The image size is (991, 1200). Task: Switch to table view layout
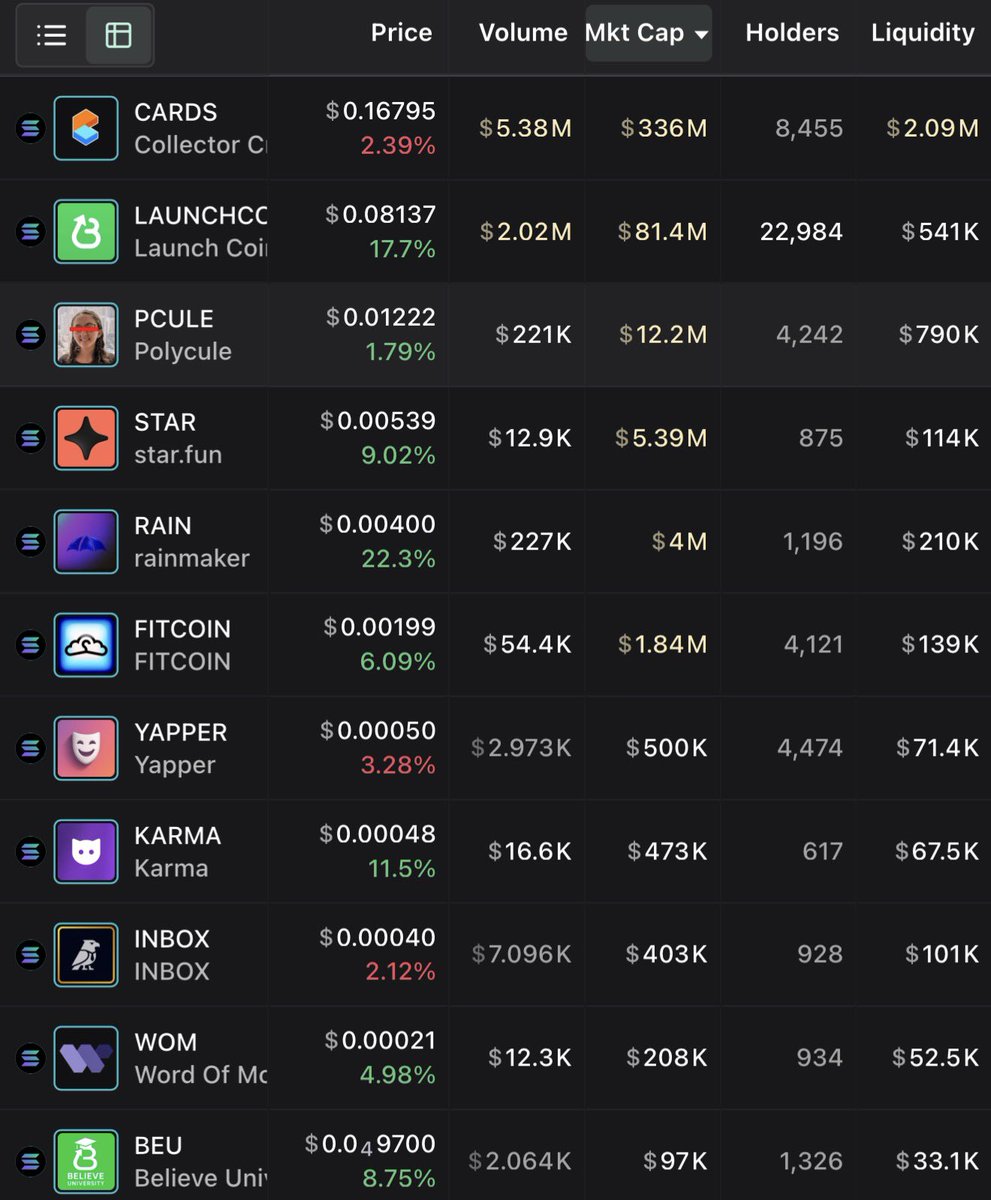pyautogui.click(x=118, y=36)
